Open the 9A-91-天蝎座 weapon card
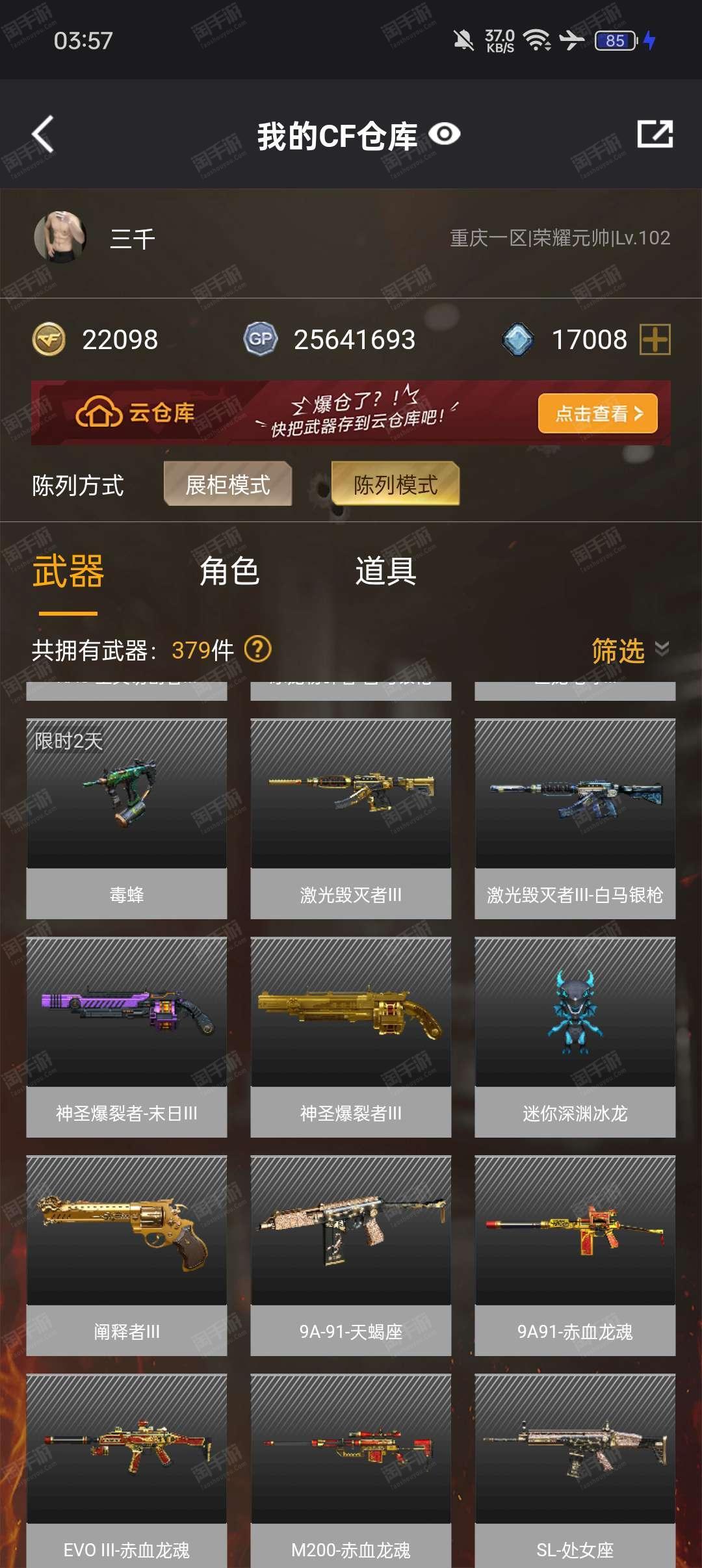The width and height of the screenshot is (702, 1568). tap(351, 1255)
